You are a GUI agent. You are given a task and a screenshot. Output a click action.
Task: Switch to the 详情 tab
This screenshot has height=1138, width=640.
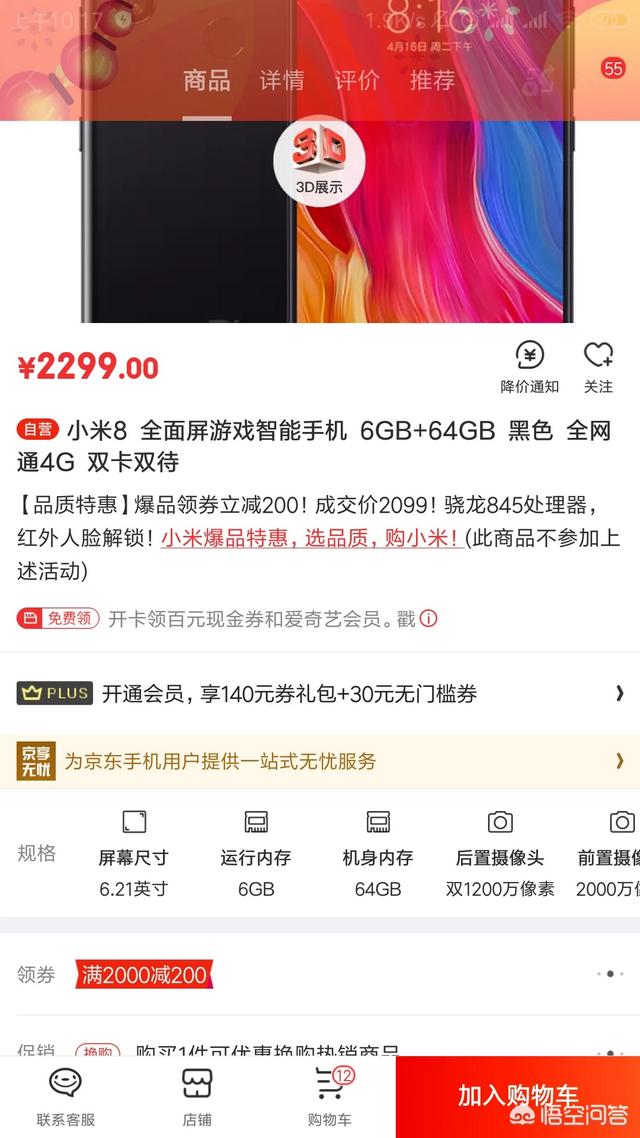coord(282,81)
